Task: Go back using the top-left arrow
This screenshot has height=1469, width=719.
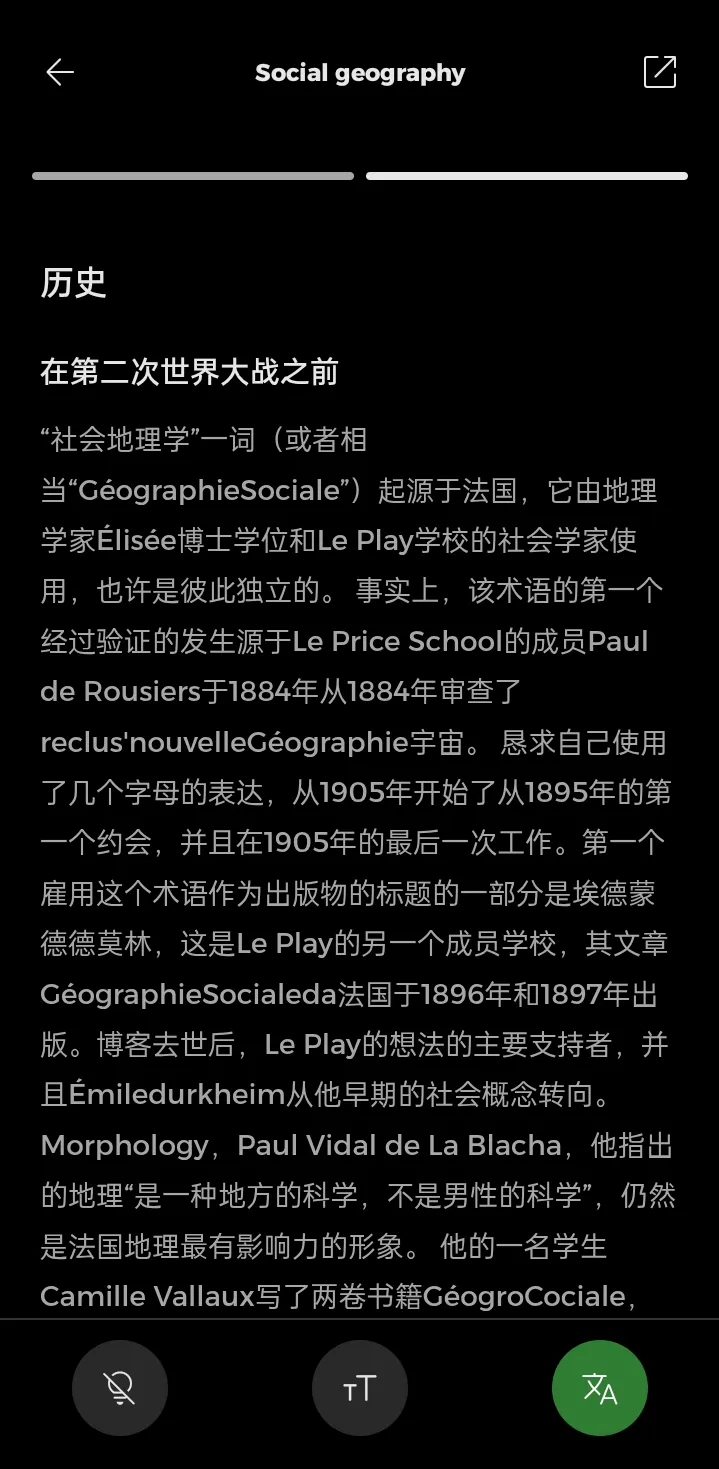Action: [x=60, y=72]
